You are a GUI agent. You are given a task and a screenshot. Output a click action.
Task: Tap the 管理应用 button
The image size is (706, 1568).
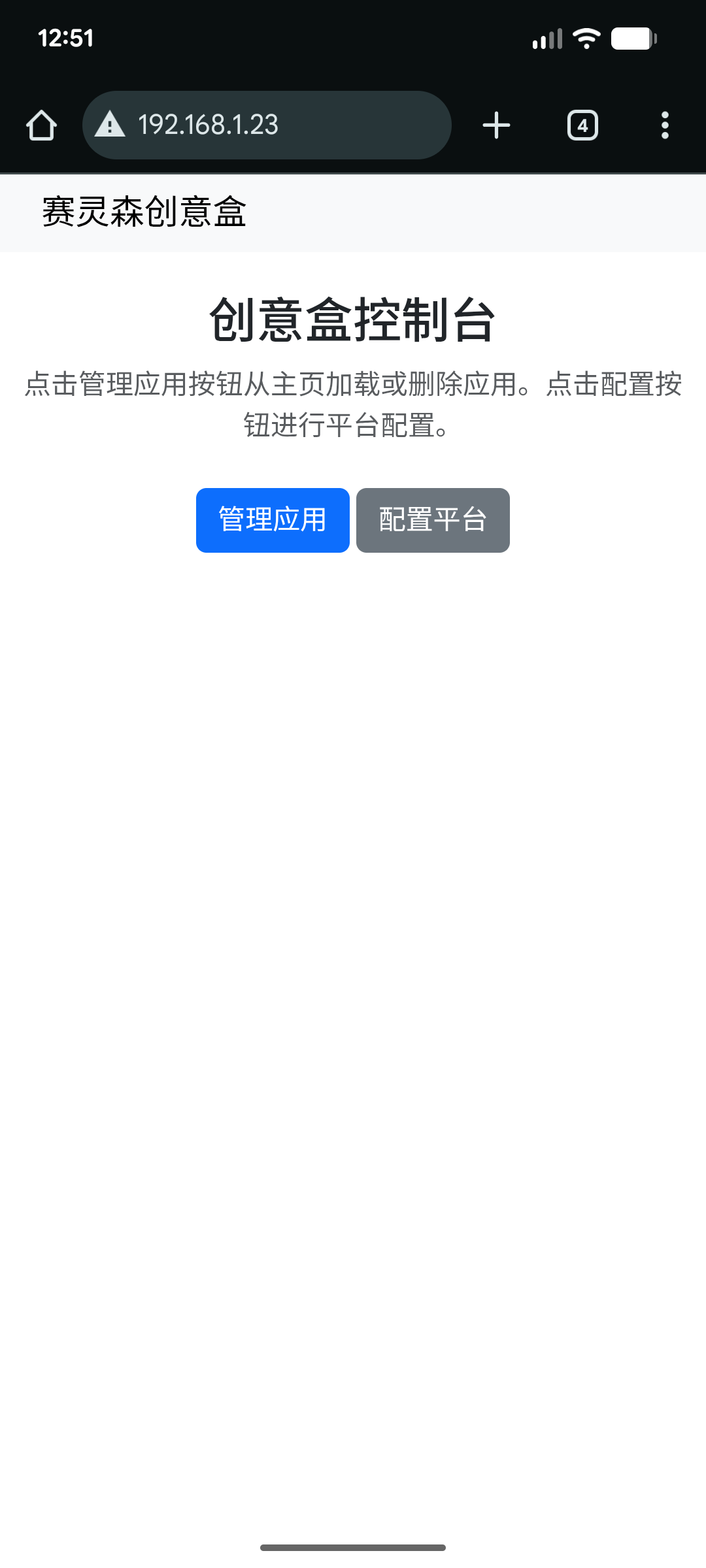tap(273, 520)
